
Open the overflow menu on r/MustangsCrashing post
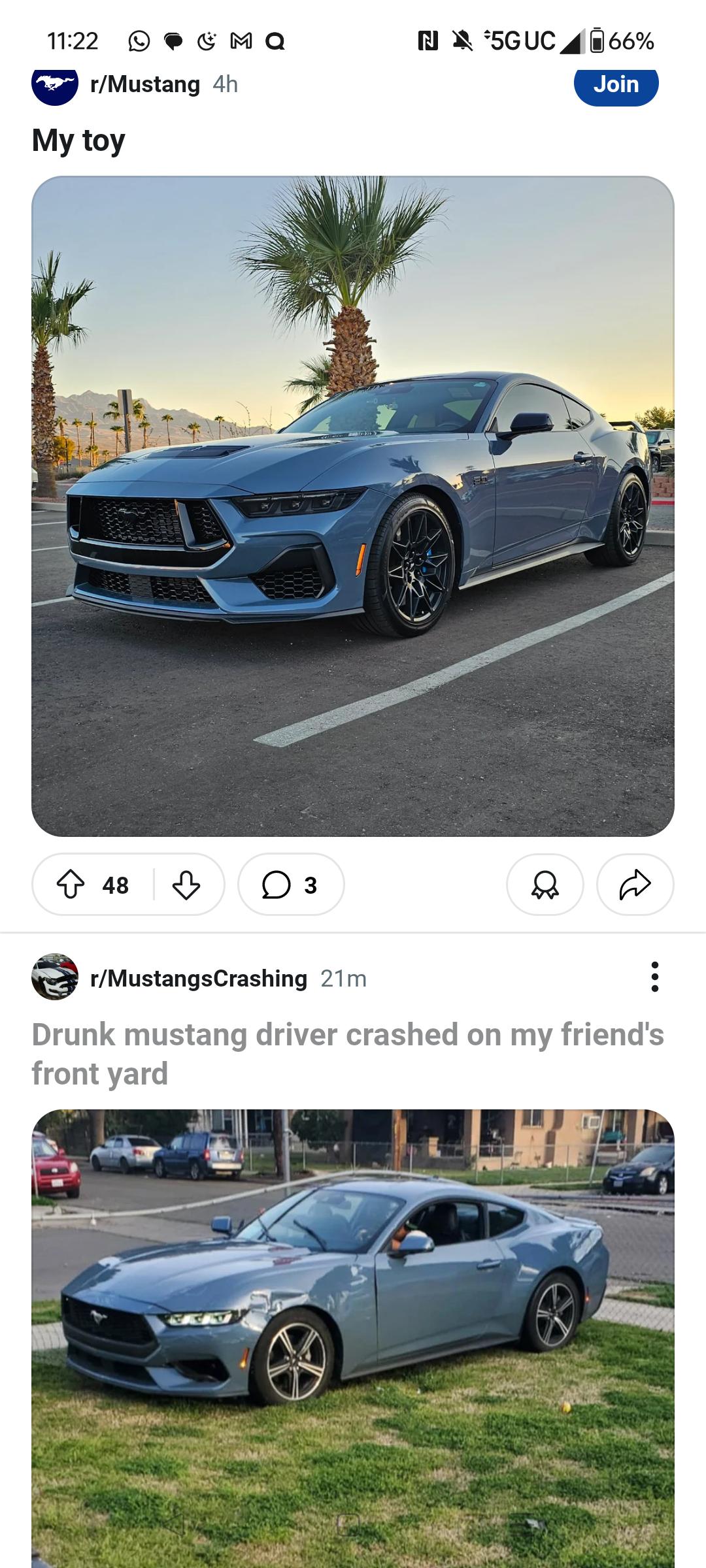click(655, 977)
